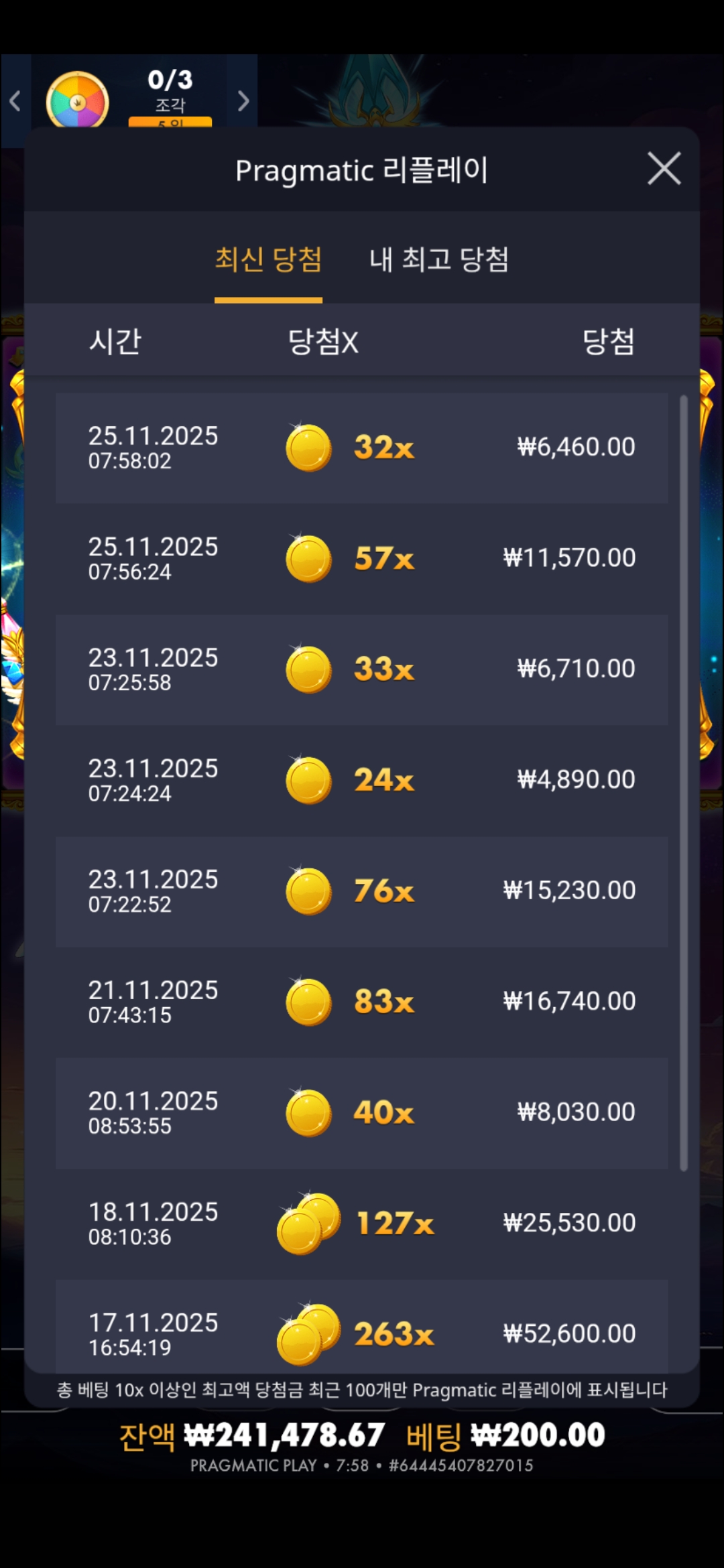Open the 263x win replay ₩52,600.00
The height and width of the screenshot is (1568, 724).
[x=362, y=1330]
